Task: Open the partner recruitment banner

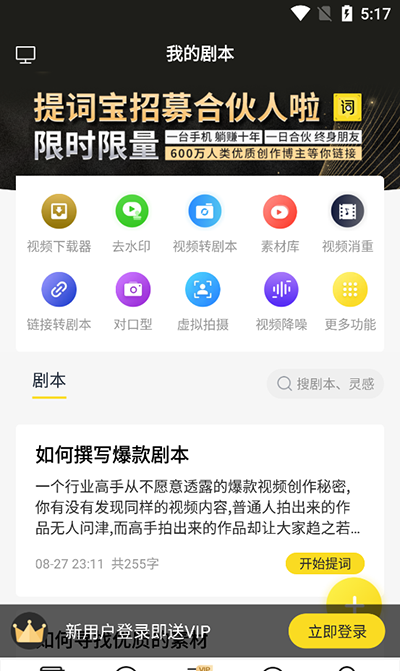Action: point(200,126)
